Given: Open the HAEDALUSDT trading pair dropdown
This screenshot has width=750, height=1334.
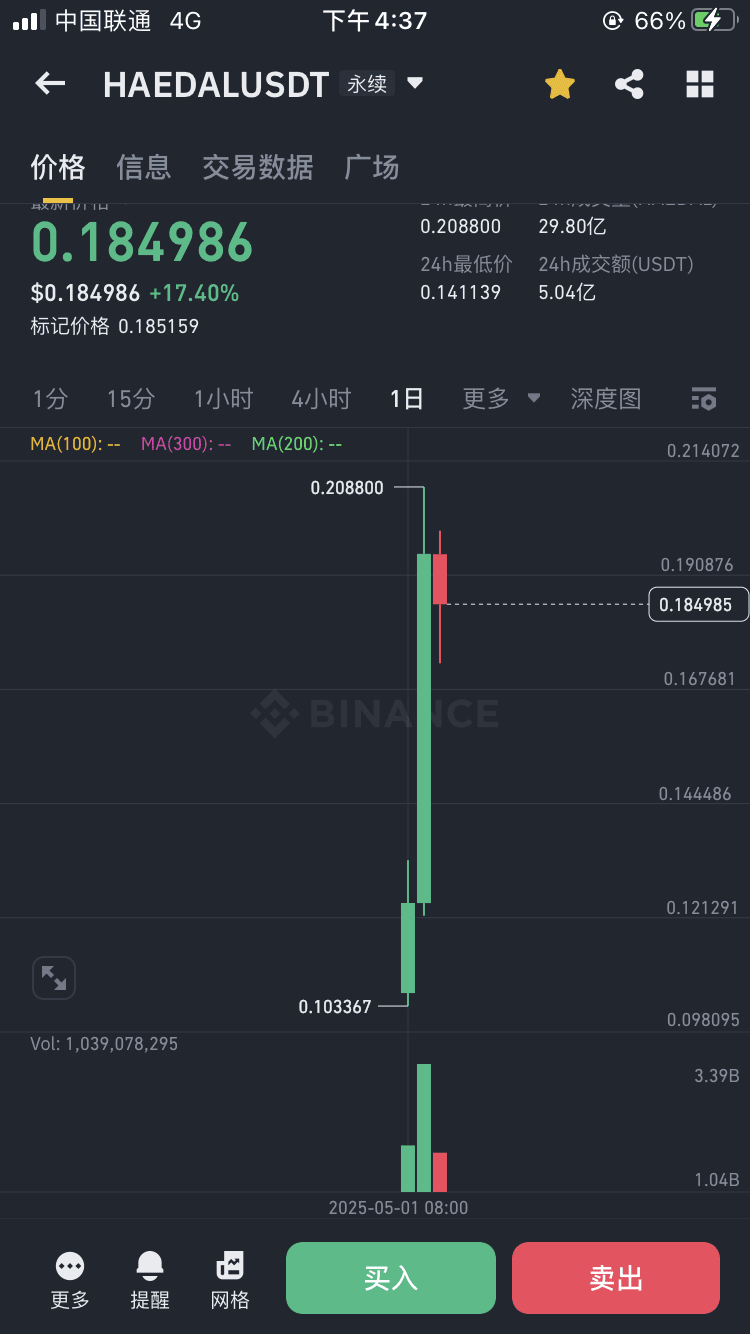Looking at the screenshot, I should click(415, 83).
